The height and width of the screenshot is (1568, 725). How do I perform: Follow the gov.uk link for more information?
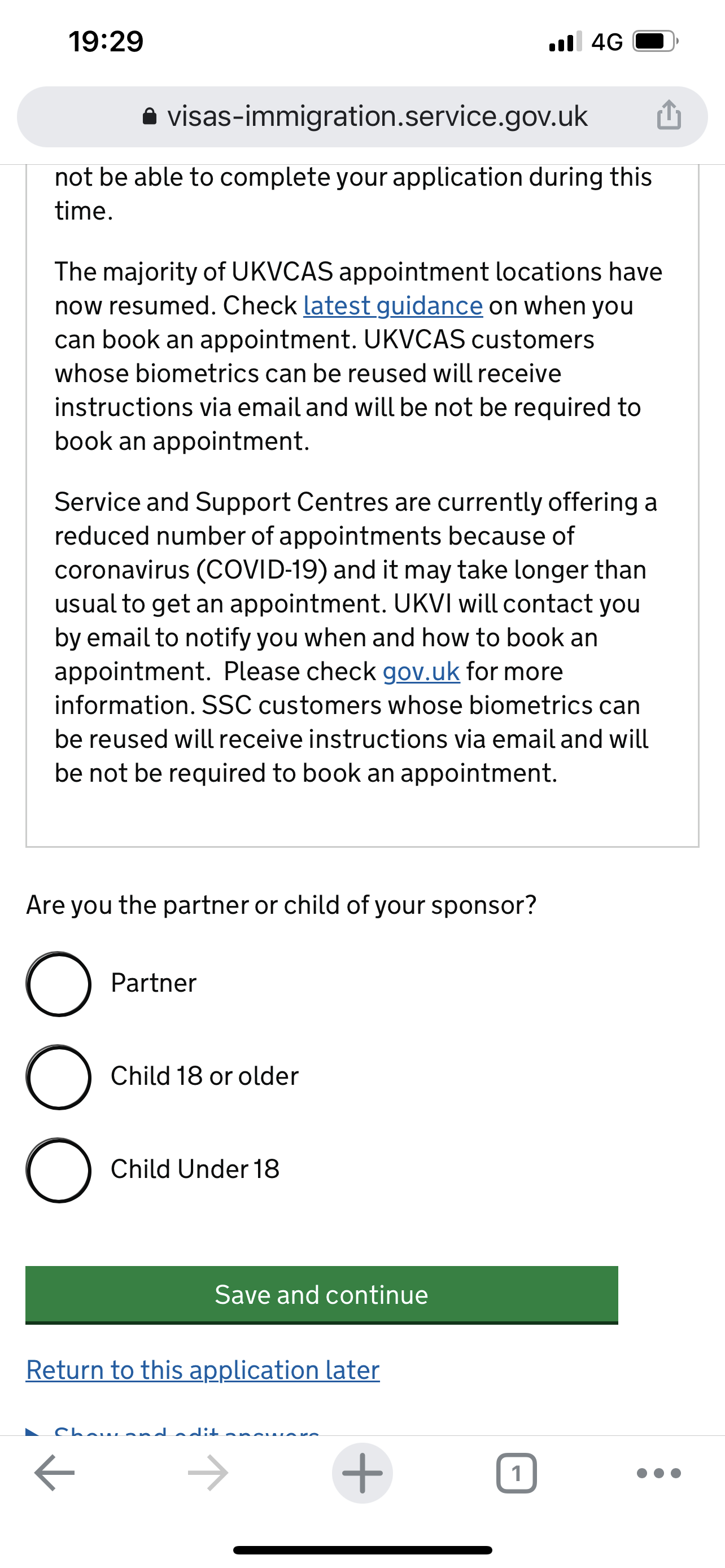(421, 671)
